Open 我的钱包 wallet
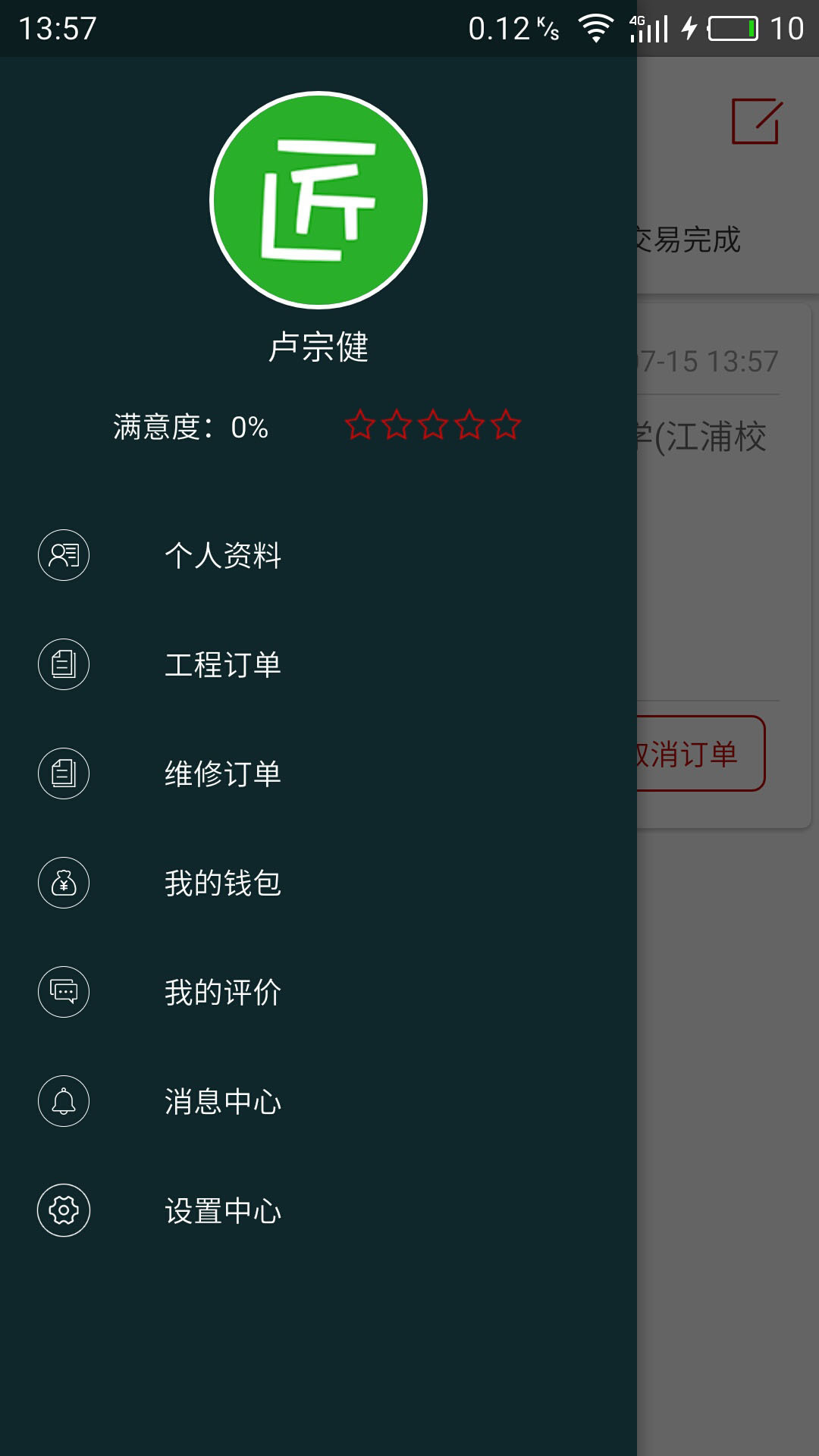 point(223,883)
